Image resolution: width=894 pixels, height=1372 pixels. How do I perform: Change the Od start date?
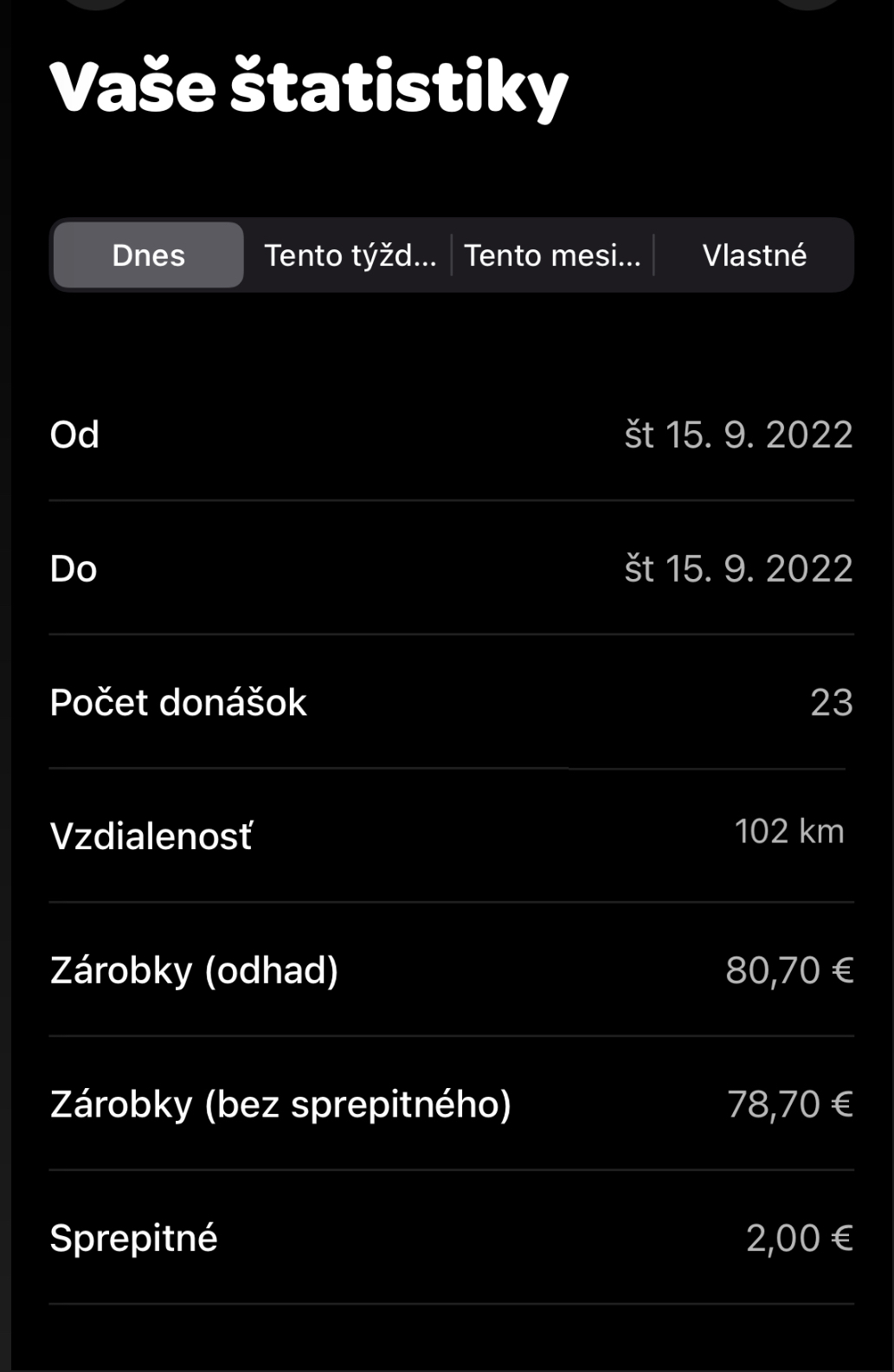737,435
